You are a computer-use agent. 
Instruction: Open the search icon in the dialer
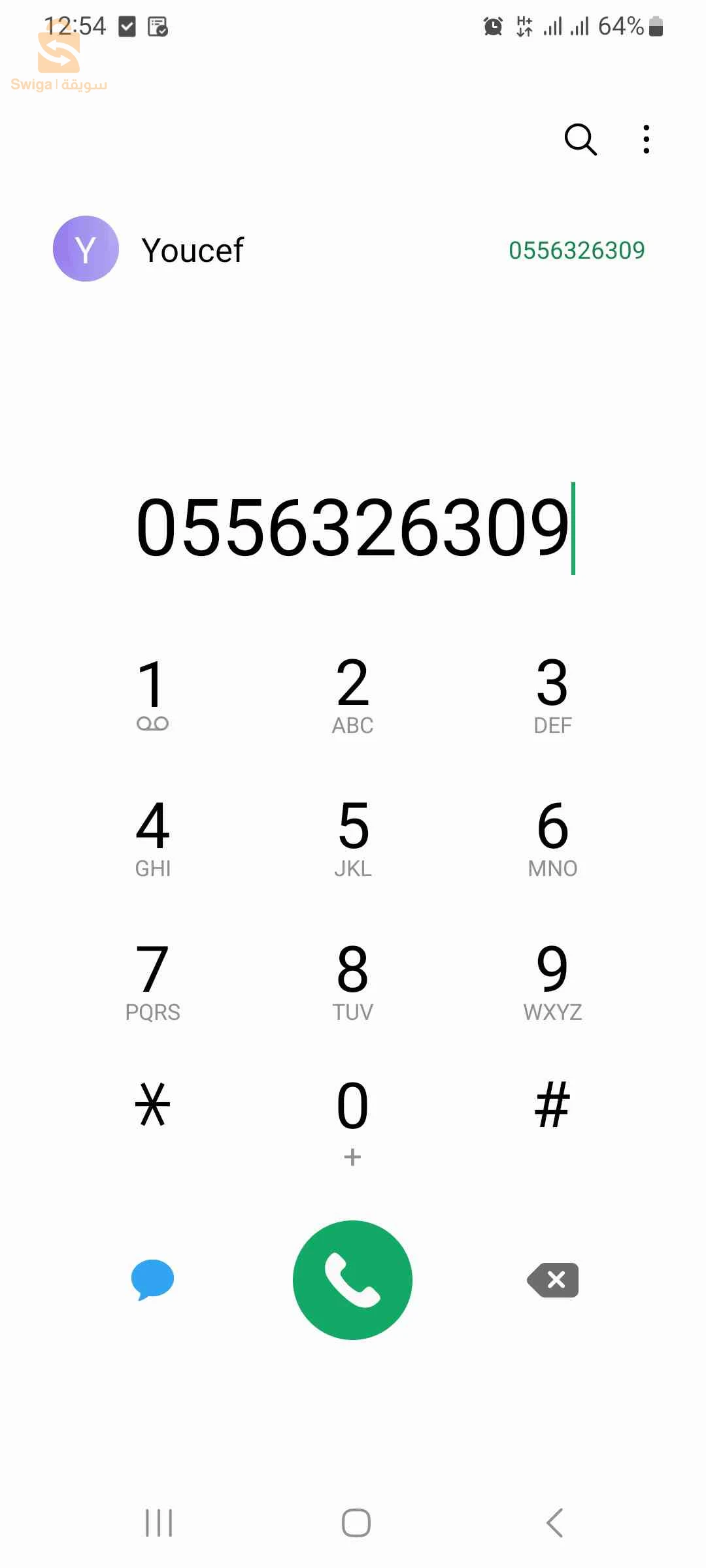[580, 139]
